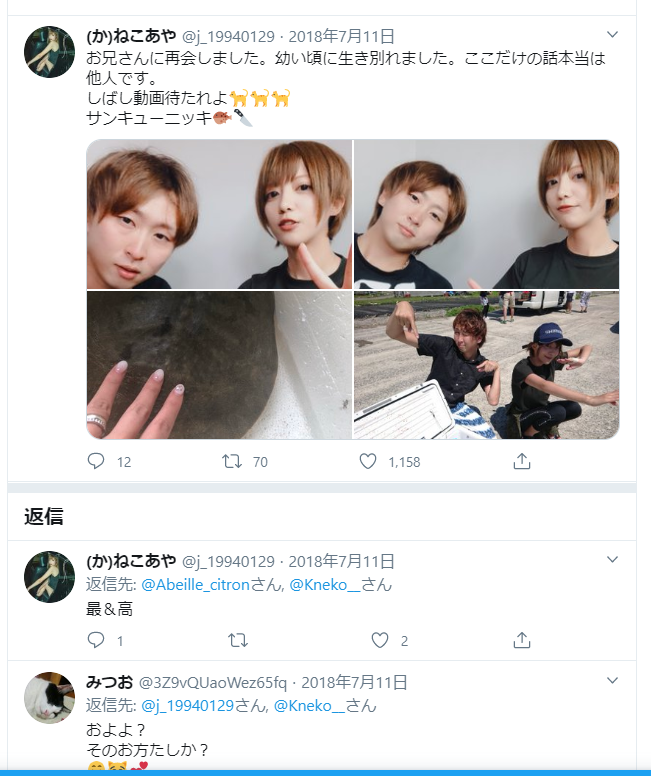Viewport: 651px width, 776px height.
Task: View the hand on fish photo
Action: pyautogui.click(x=219, y=365)
